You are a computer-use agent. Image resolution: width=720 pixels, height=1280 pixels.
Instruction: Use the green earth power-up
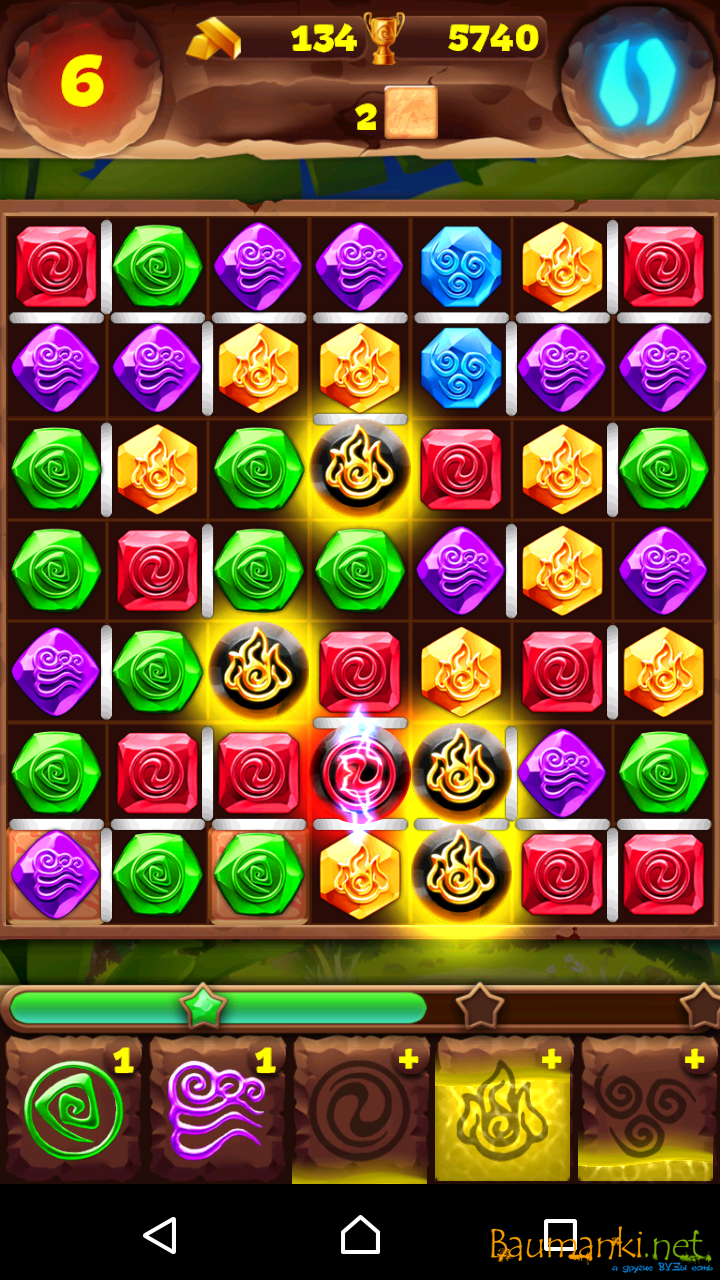[x=74, y=1110]
